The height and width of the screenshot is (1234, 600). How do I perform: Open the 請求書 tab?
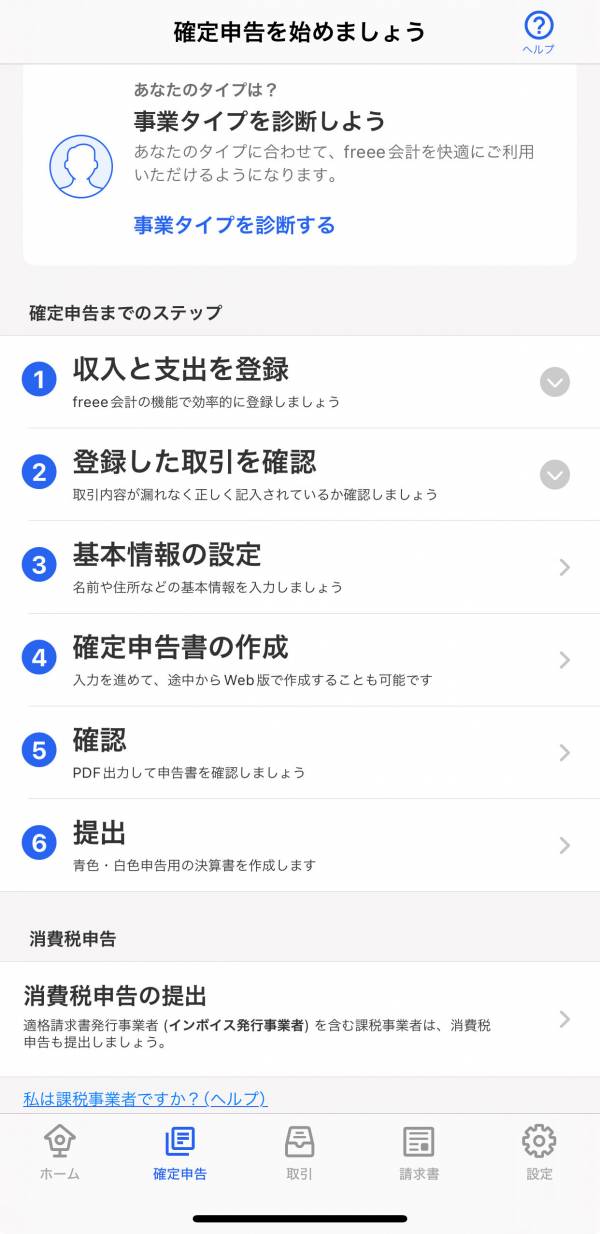[419, 1152]
